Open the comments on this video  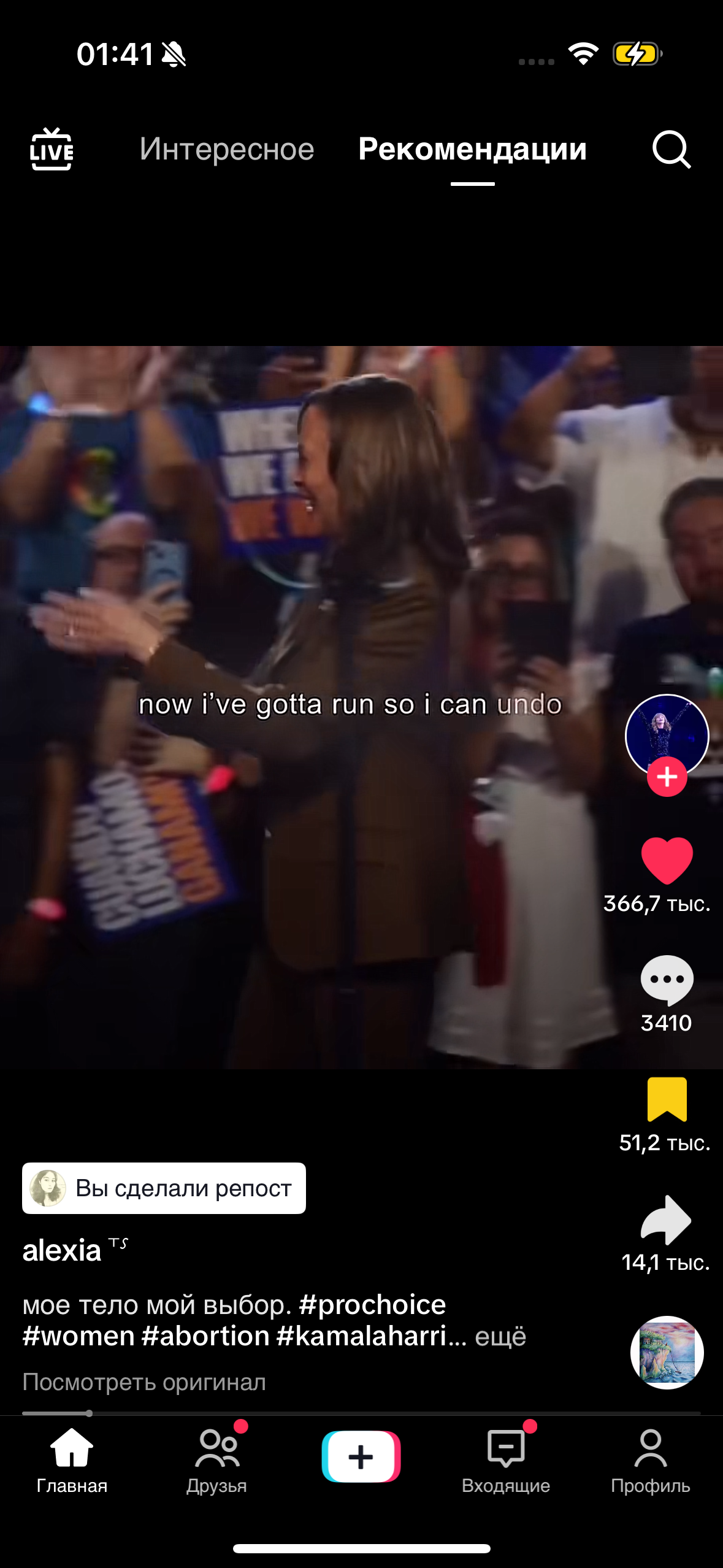667,980
